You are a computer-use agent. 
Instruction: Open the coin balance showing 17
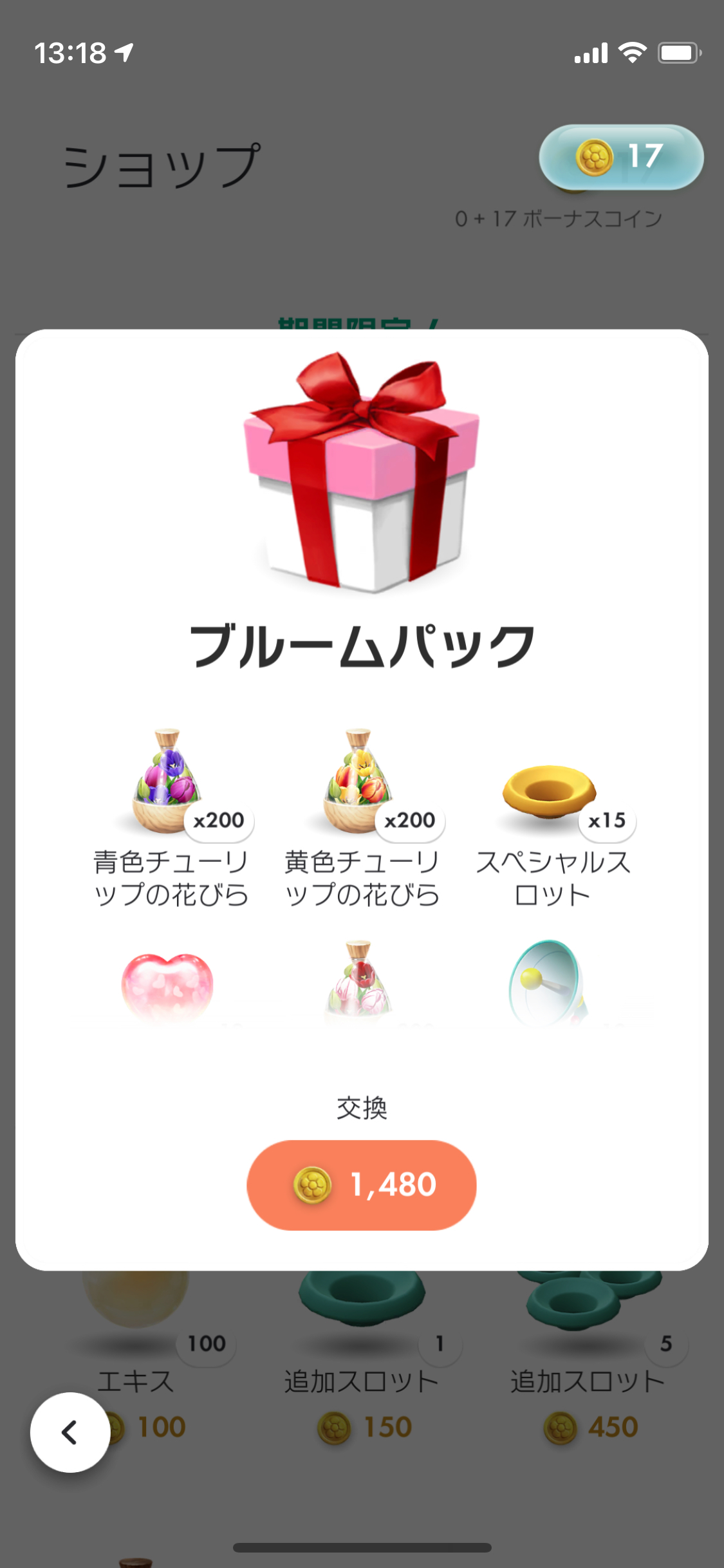pyautogui.click(x=620, y=156)
